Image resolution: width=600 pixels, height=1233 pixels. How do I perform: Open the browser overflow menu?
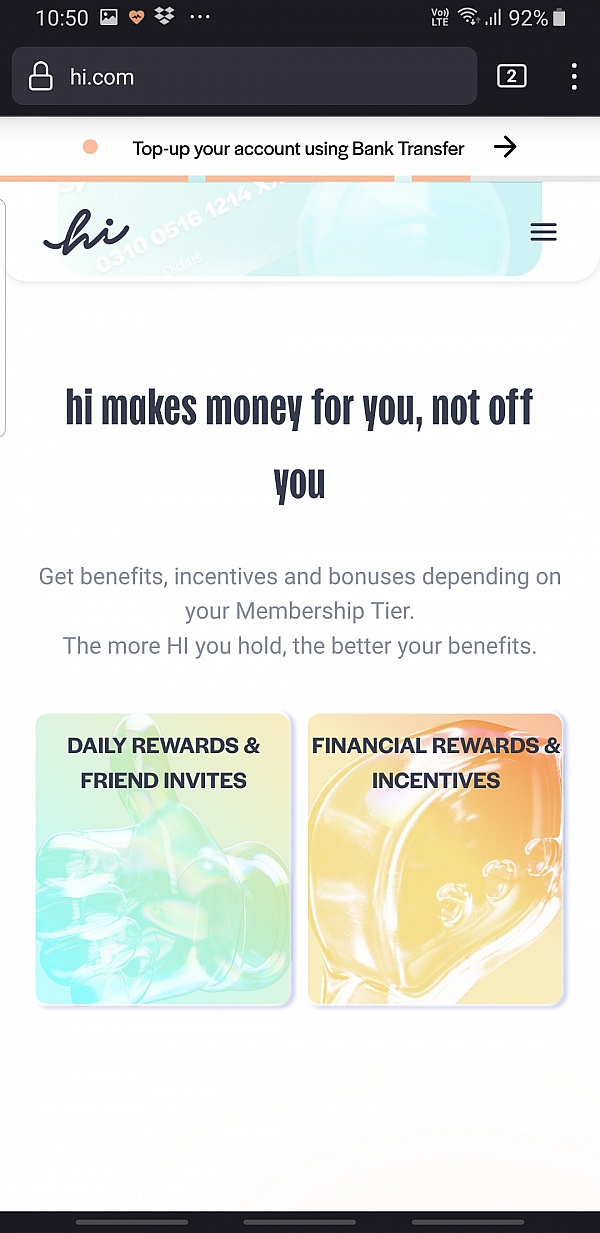coord(574,77)
